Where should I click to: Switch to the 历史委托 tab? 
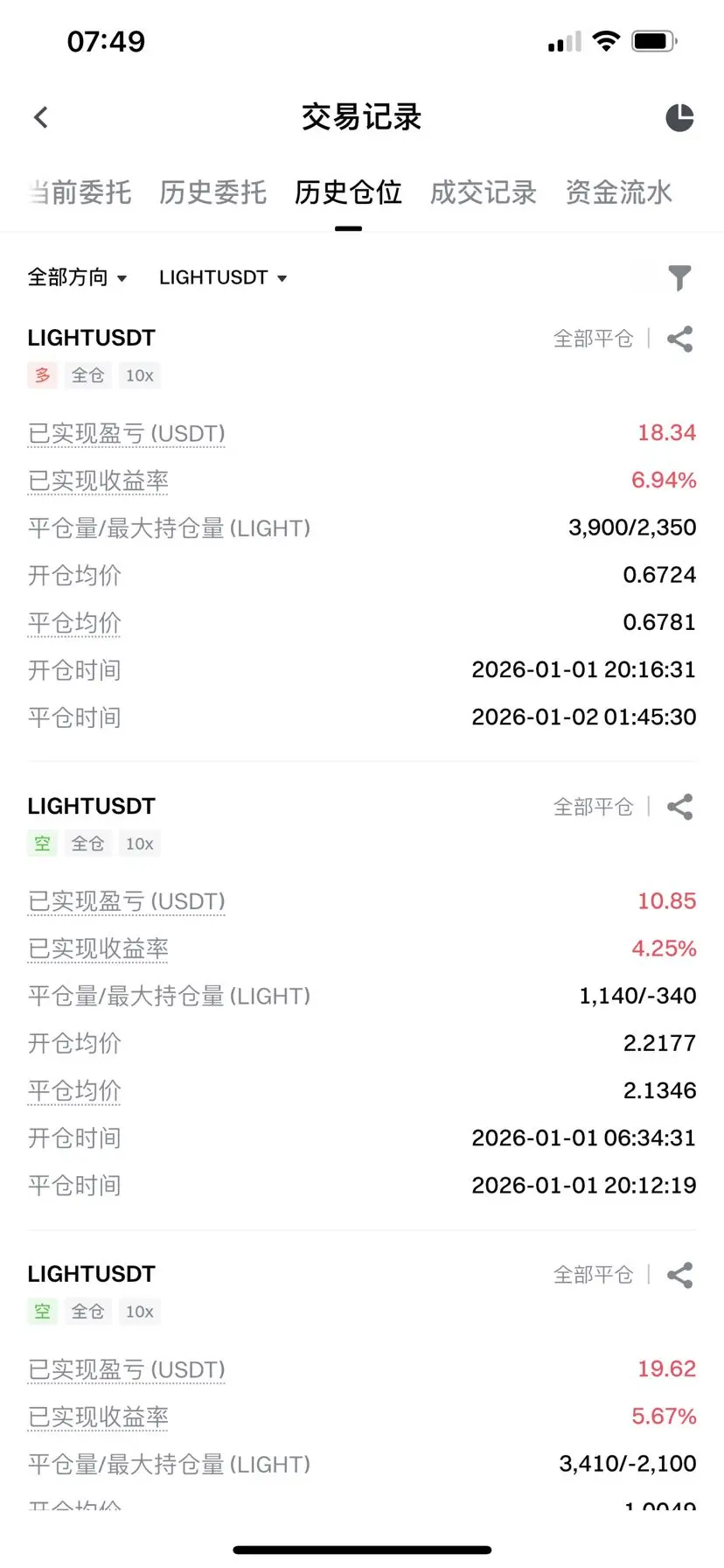point(212,192)
